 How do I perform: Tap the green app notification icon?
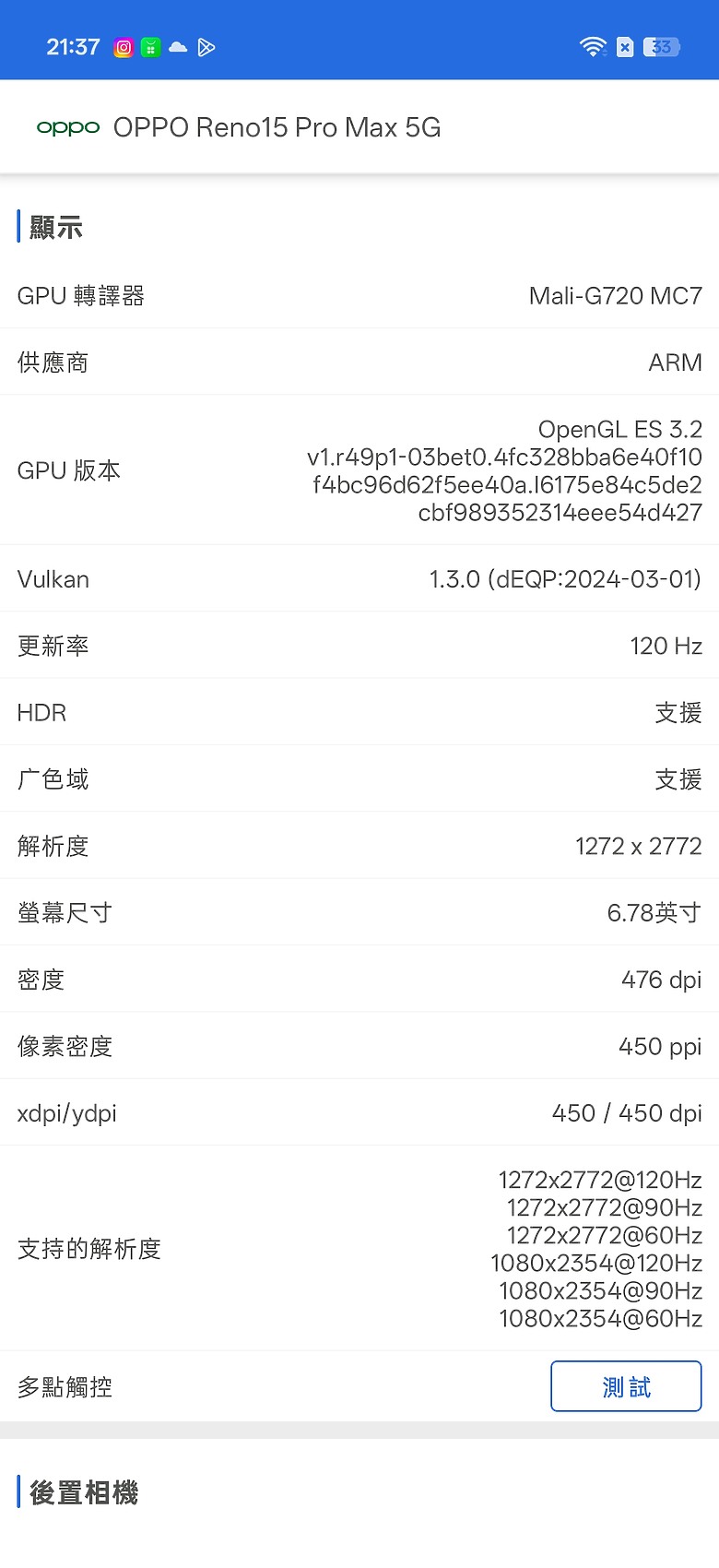pos(150,46)
